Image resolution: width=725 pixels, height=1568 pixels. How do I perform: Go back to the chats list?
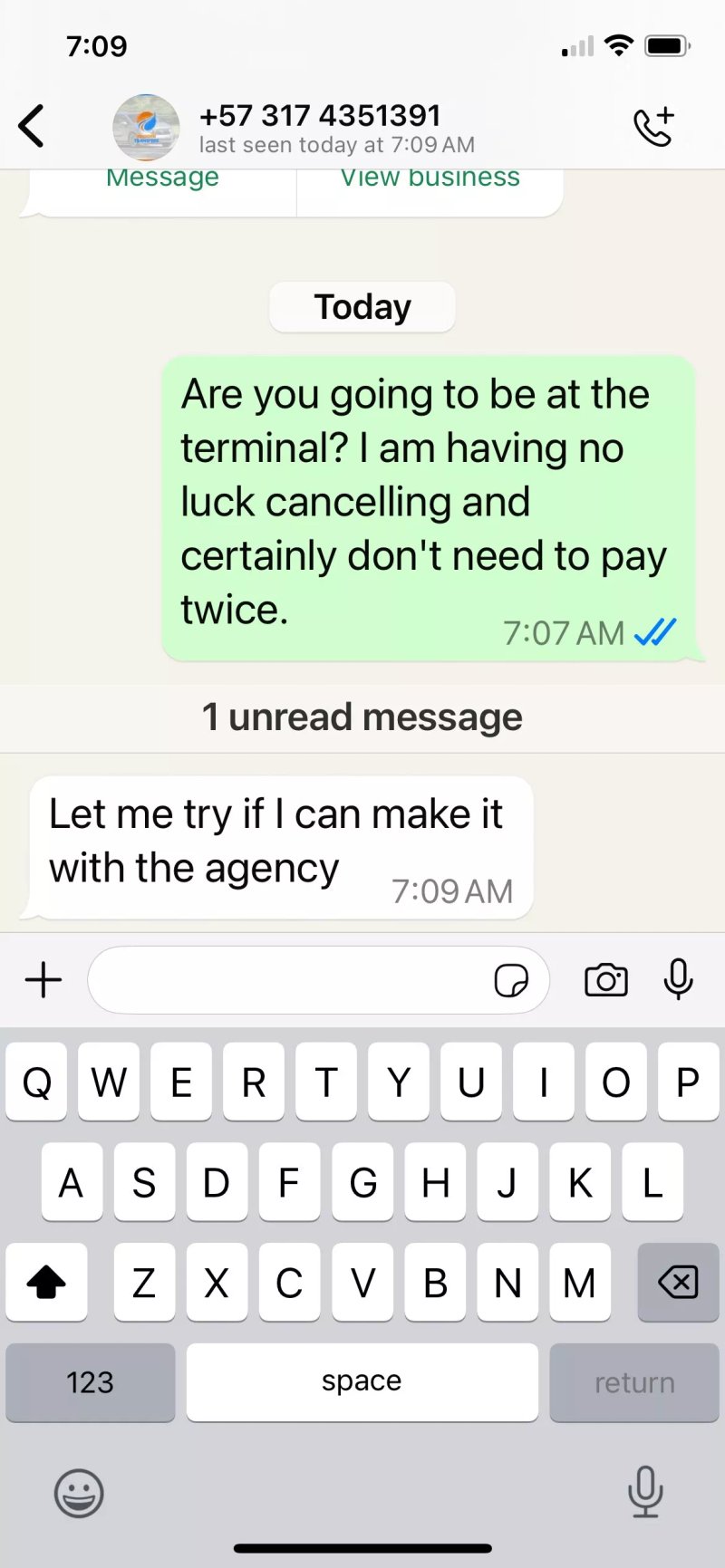32,126
